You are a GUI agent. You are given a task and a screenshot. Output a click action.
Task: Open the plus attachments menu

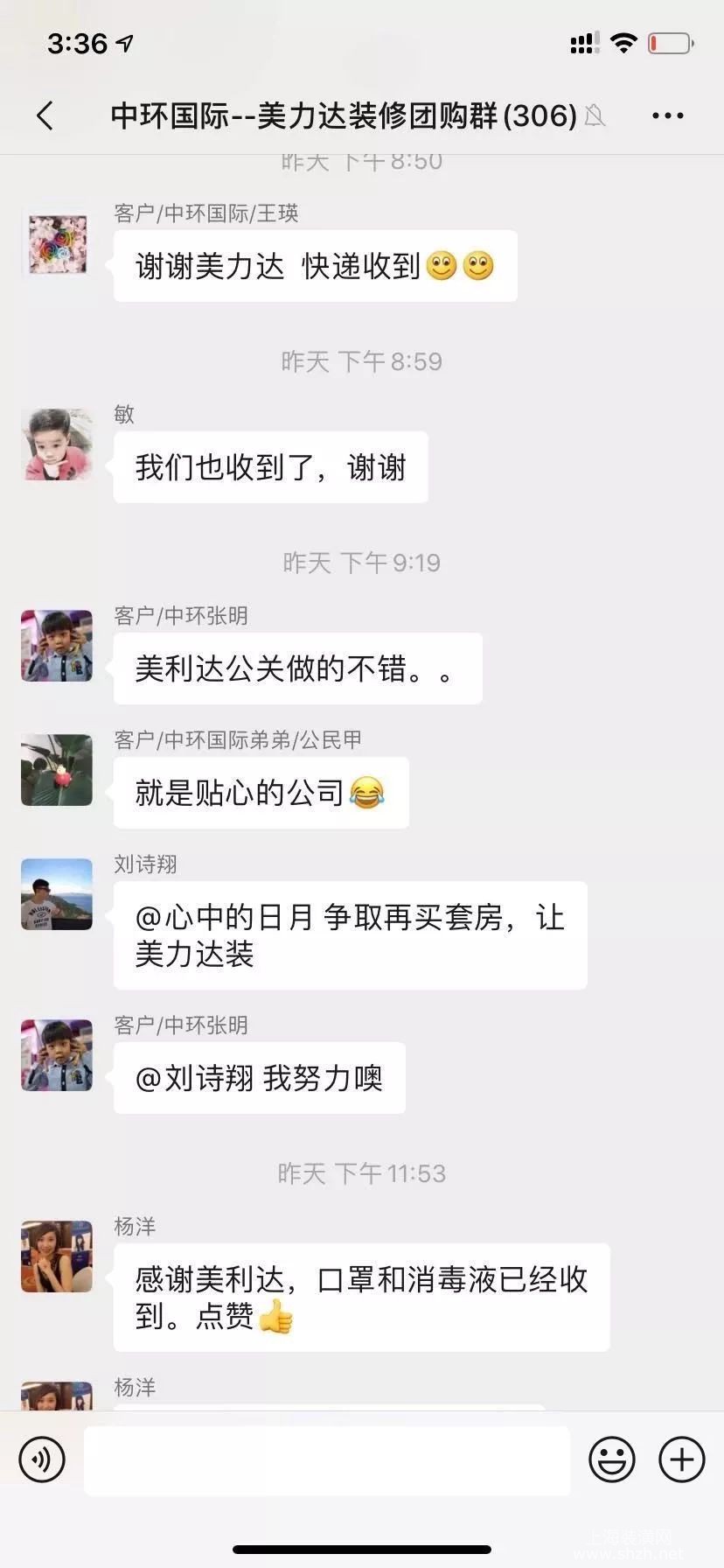(x=681, y=1459)
